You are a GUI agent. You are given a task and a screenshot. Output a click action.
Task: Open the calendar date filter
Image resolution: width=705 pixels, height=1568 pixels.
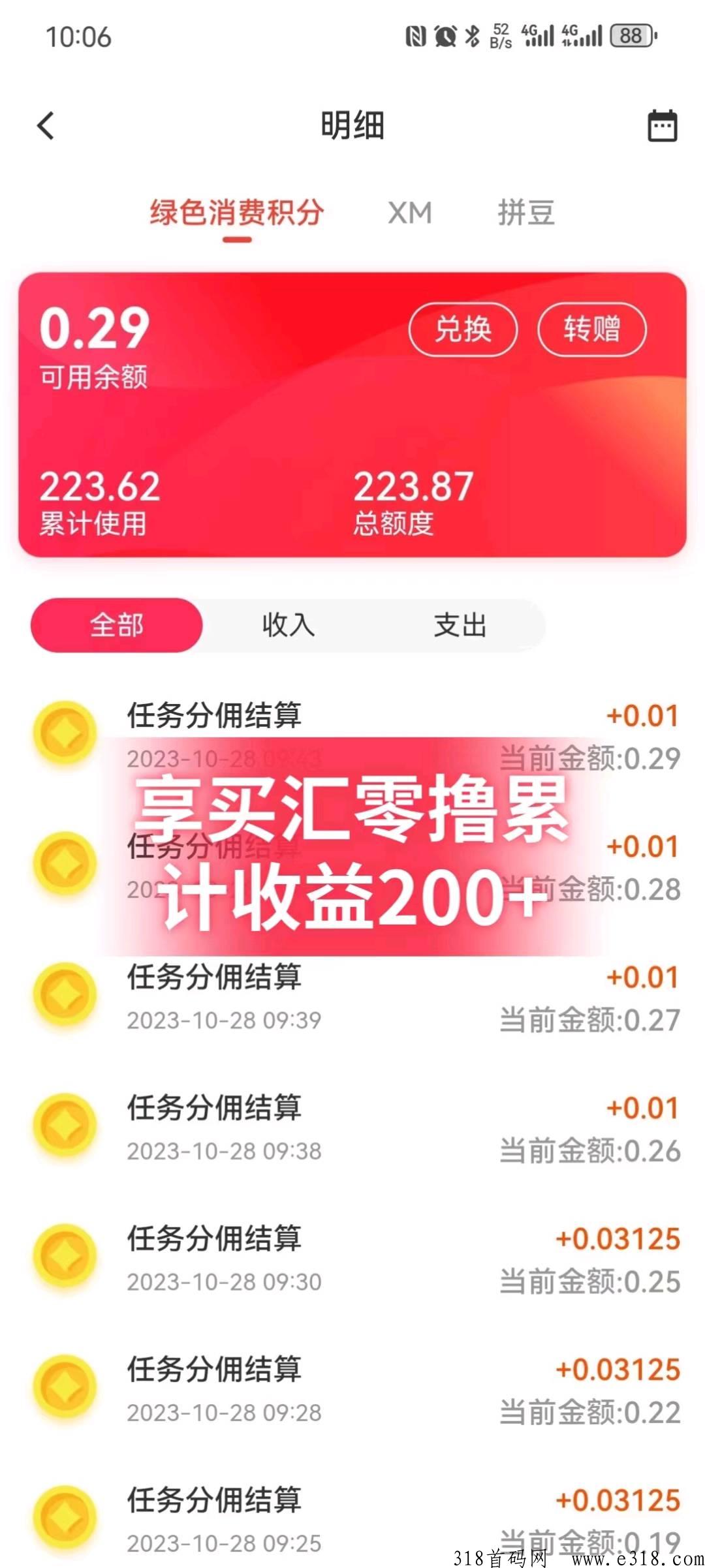[x=662, y=125]
